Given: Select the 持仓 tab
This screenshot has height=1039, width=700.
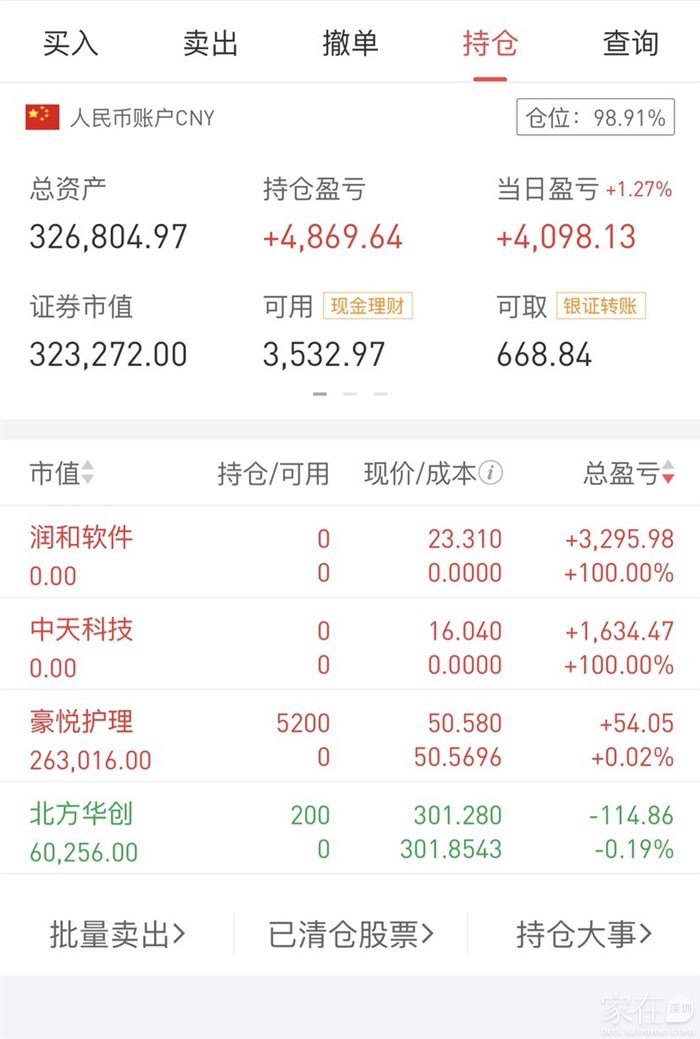Looking at the screenshot, I should [x=490, y=44].
